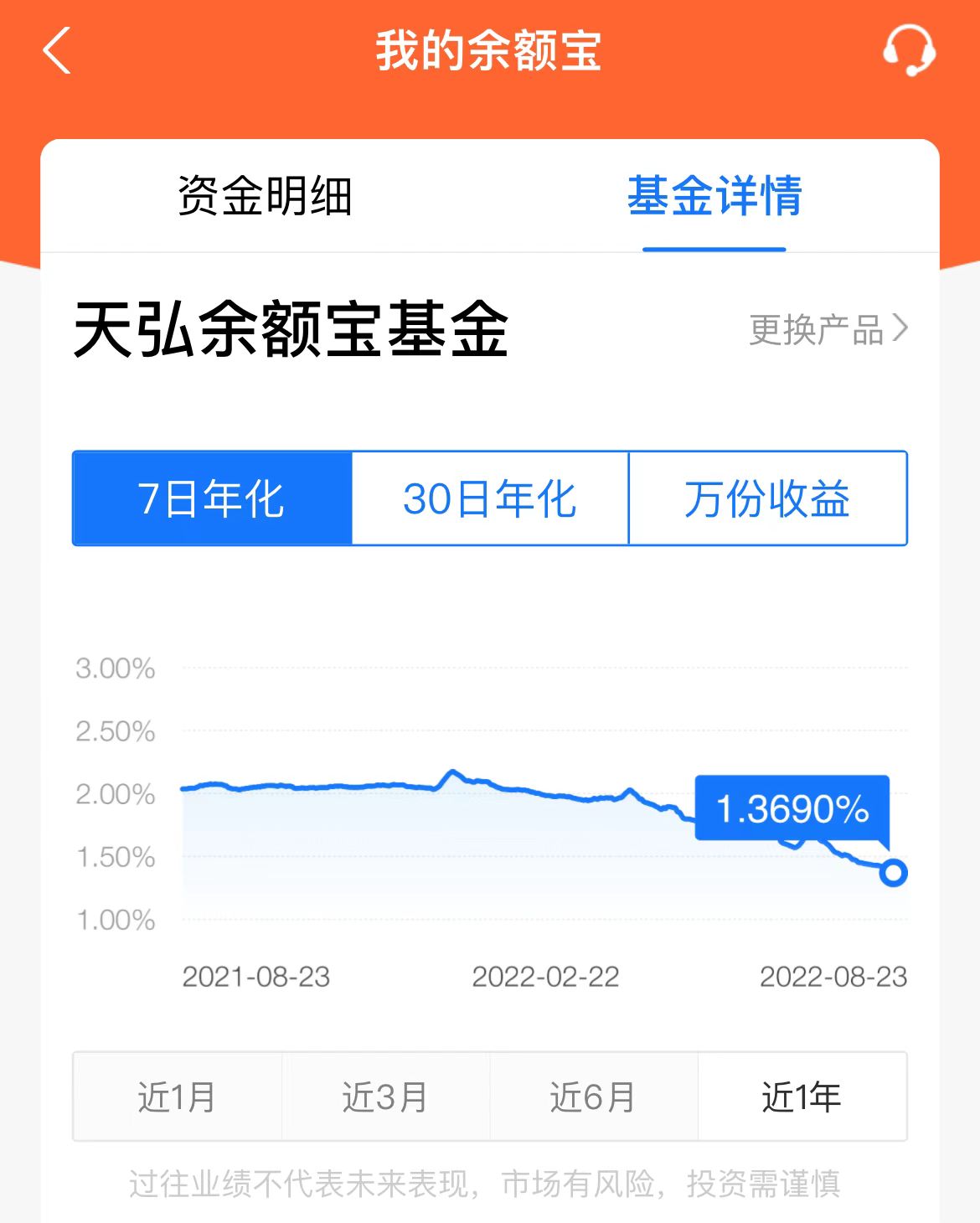
Task: Switch chart to 30日年化
Action: [x=490, y=499]
